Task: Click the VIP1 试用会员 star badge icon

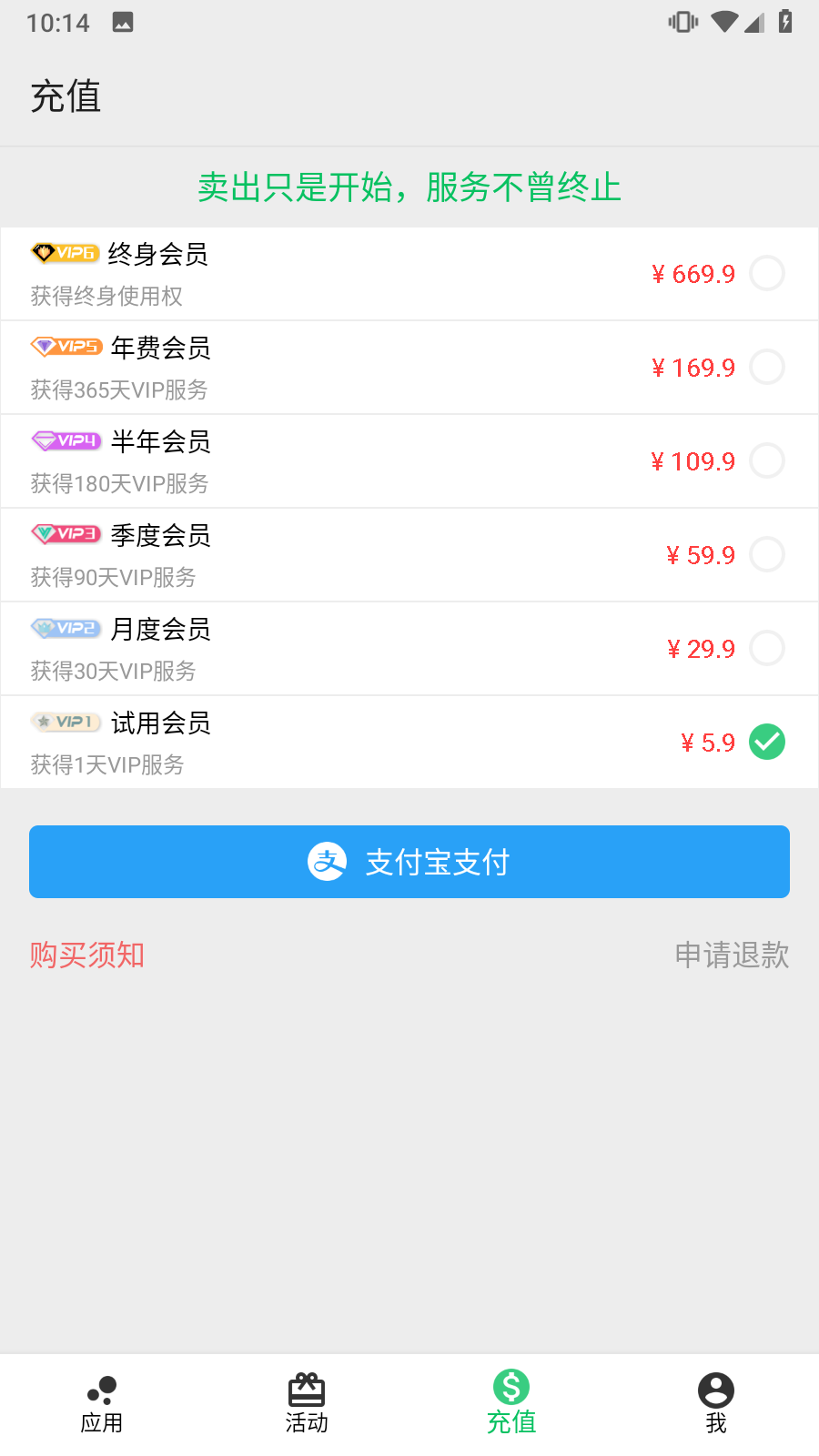Action: click(66, 722)
